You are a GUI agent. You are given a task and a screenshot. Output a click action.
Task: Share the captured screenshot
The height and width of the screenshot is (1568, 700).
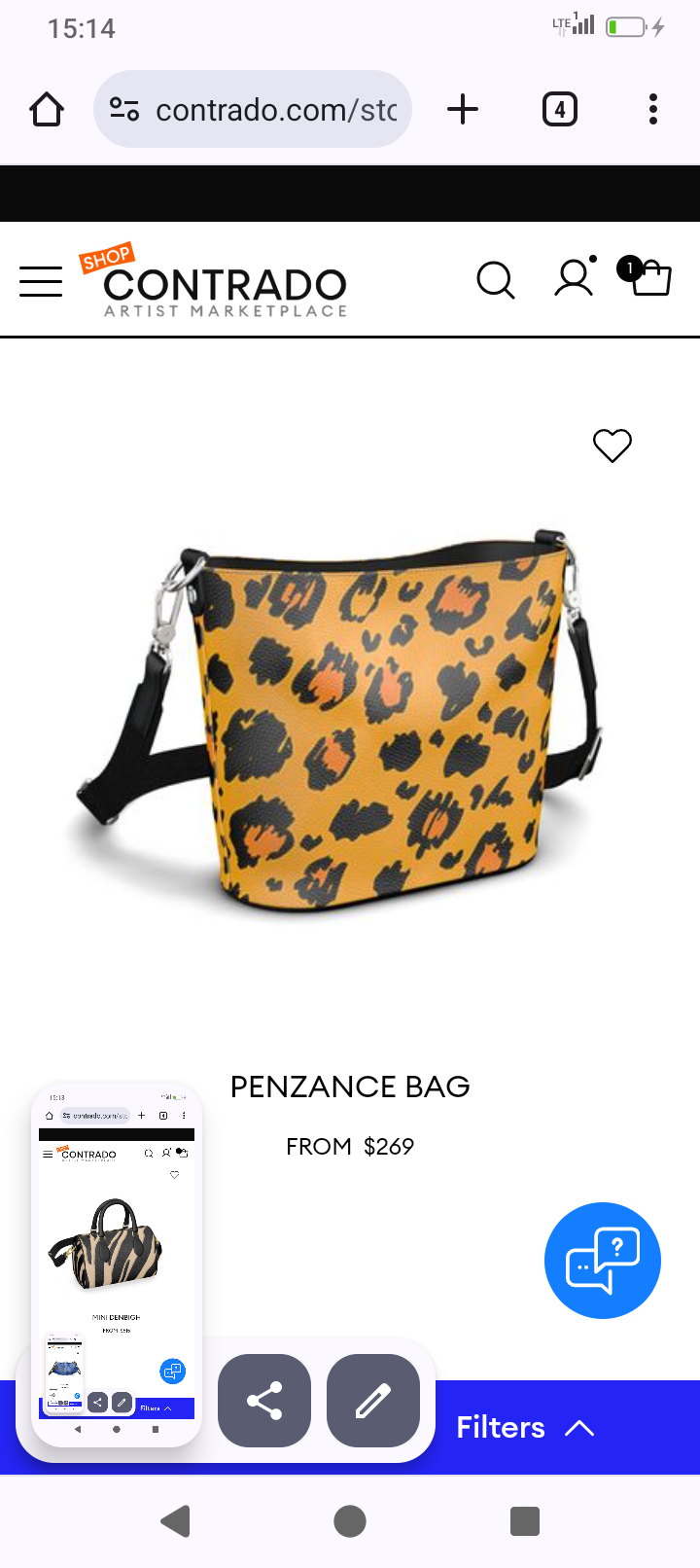264,1401
